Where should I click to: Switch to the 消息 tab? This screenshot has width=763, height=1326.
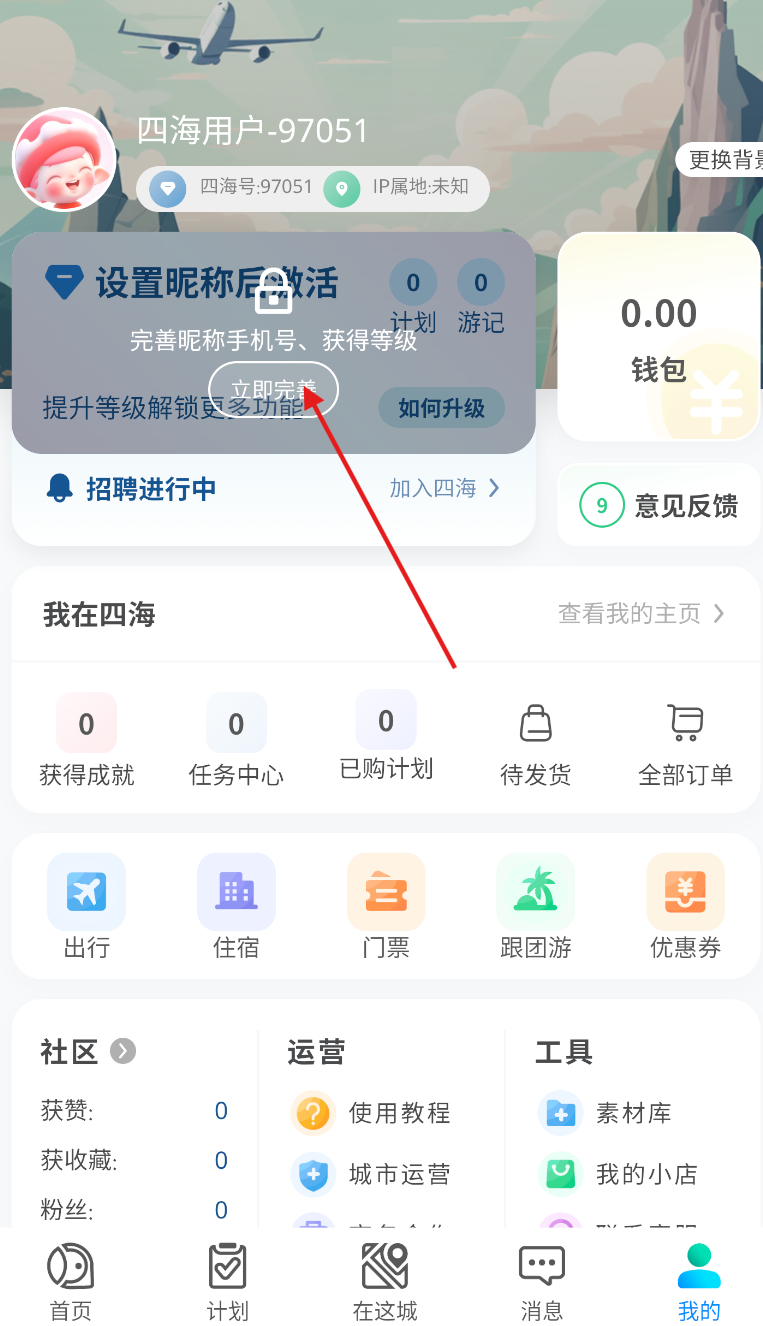coord(542,1284)
